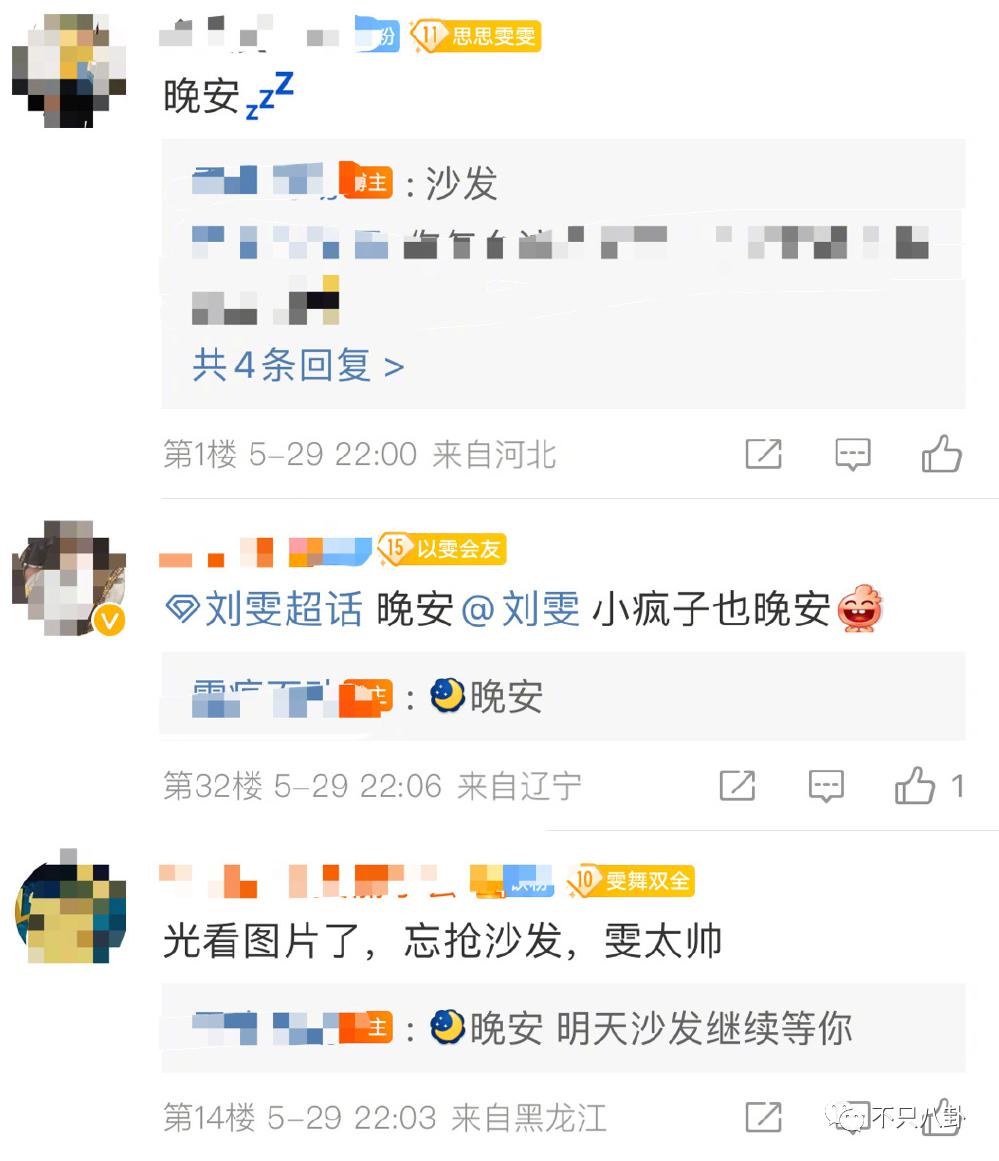Reply to the 第32楼 comment
This screenshot has width=999, height=1161.
tap(826, 786)
